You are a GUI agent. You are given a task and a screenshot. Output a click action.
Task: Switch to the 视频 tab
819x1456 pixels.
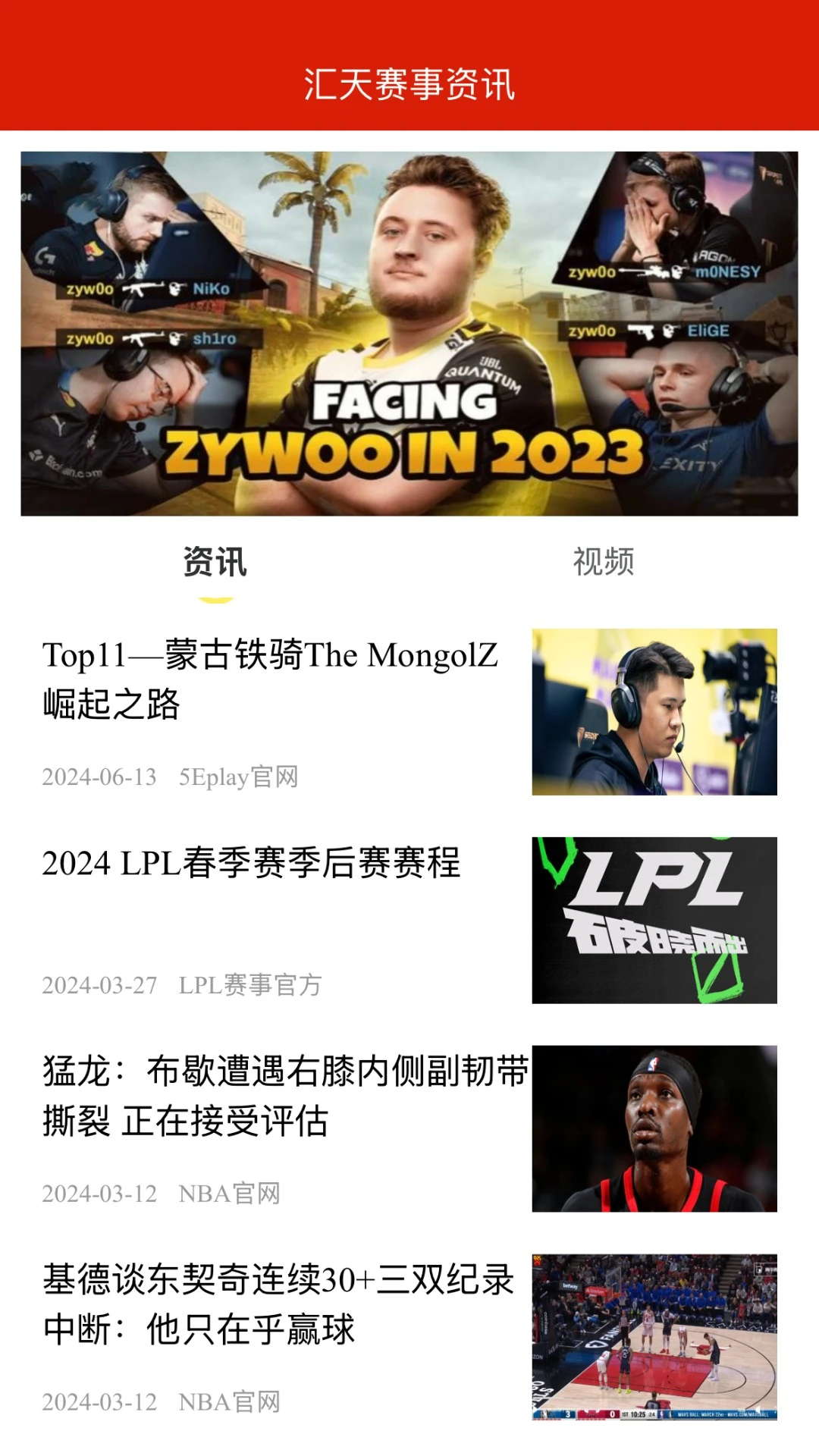[603, 563]
